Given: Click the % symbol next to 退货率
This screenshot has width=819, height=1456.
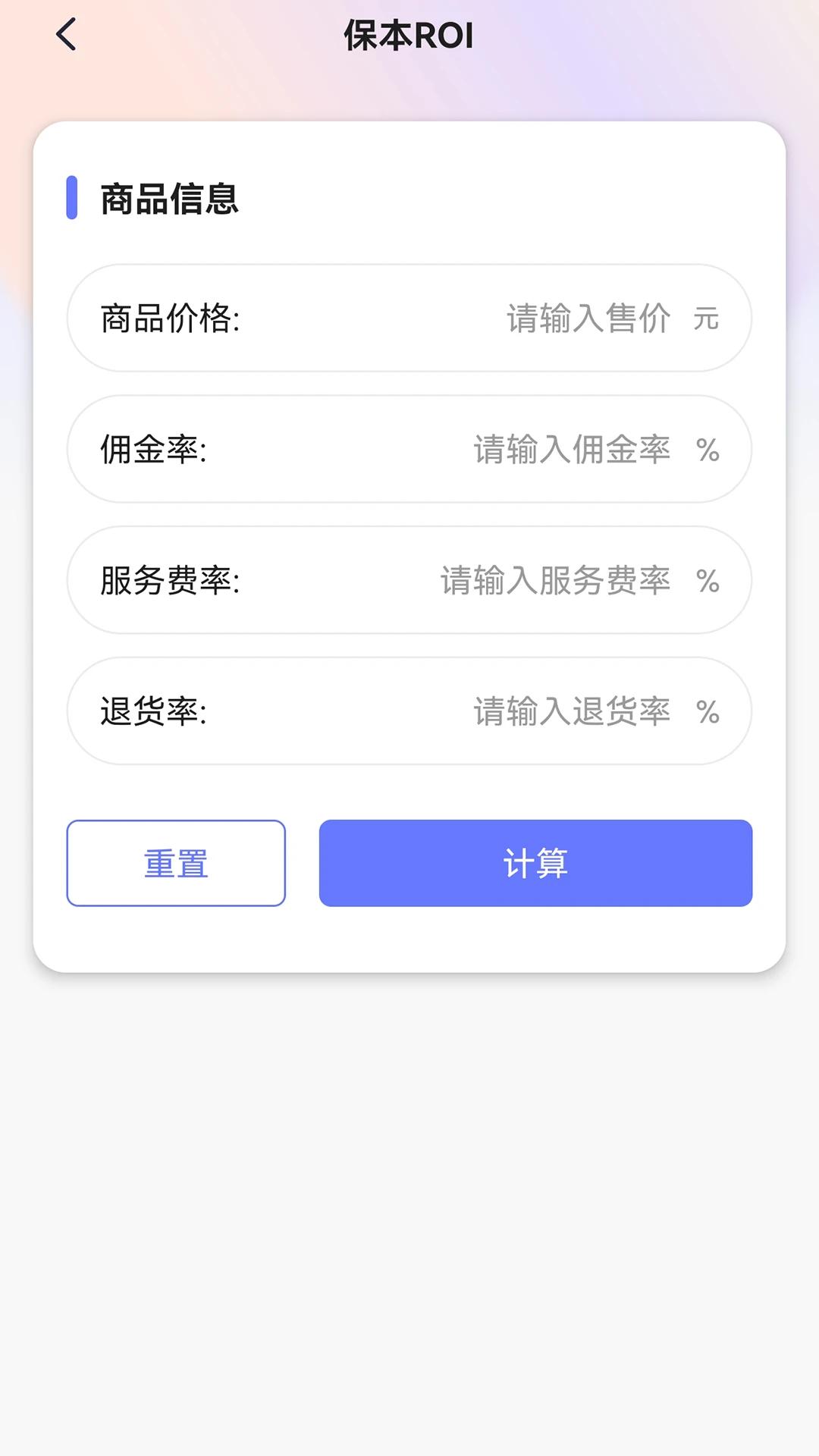Looking at the screenshot, I should coord(708,711).
